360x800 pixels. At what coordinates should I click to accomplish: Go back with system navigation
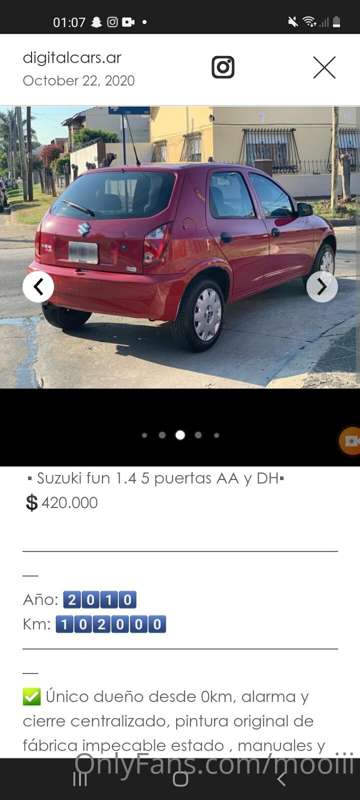[281, 779]
